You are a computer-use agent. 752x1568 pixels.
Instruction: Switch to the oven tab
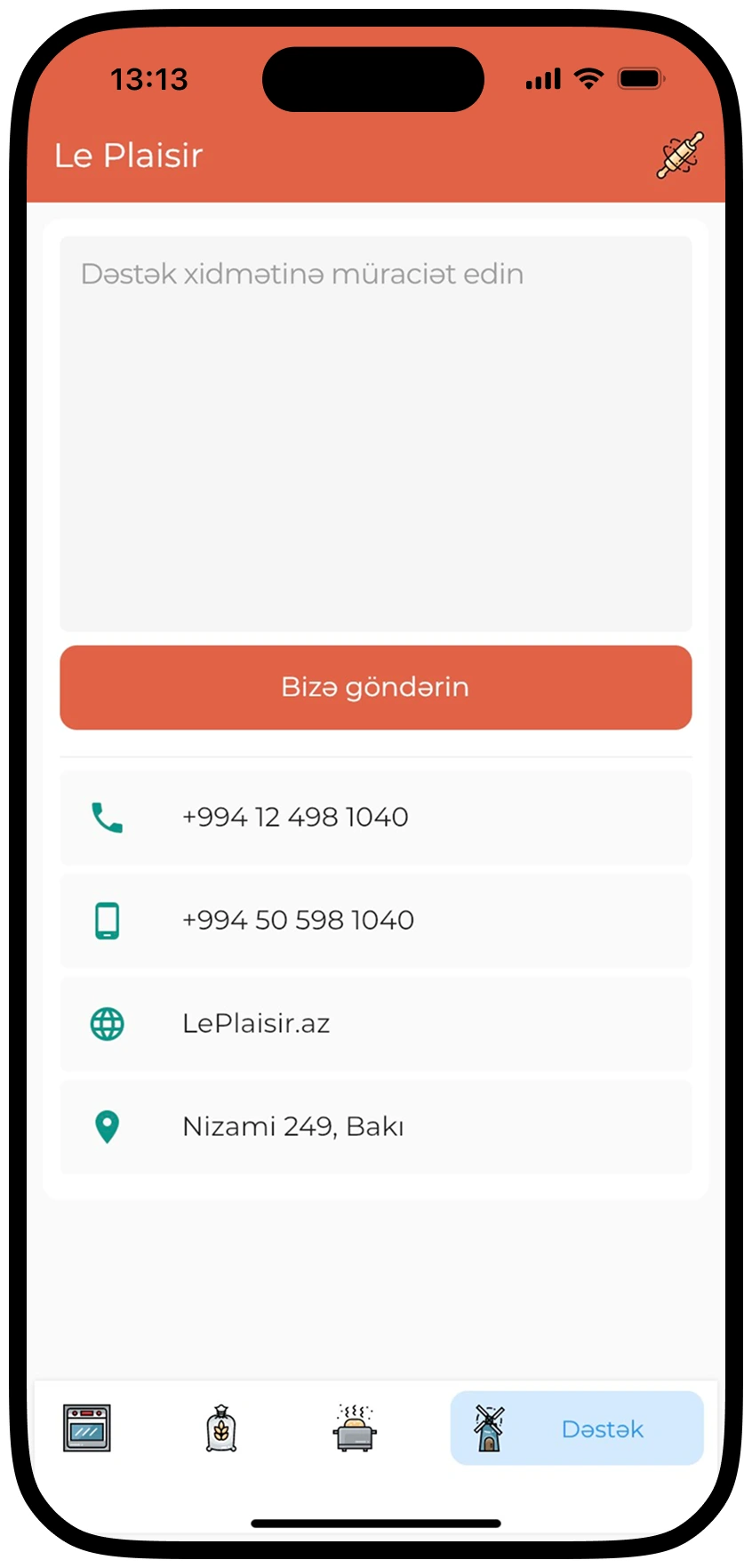coord(87,1428)
